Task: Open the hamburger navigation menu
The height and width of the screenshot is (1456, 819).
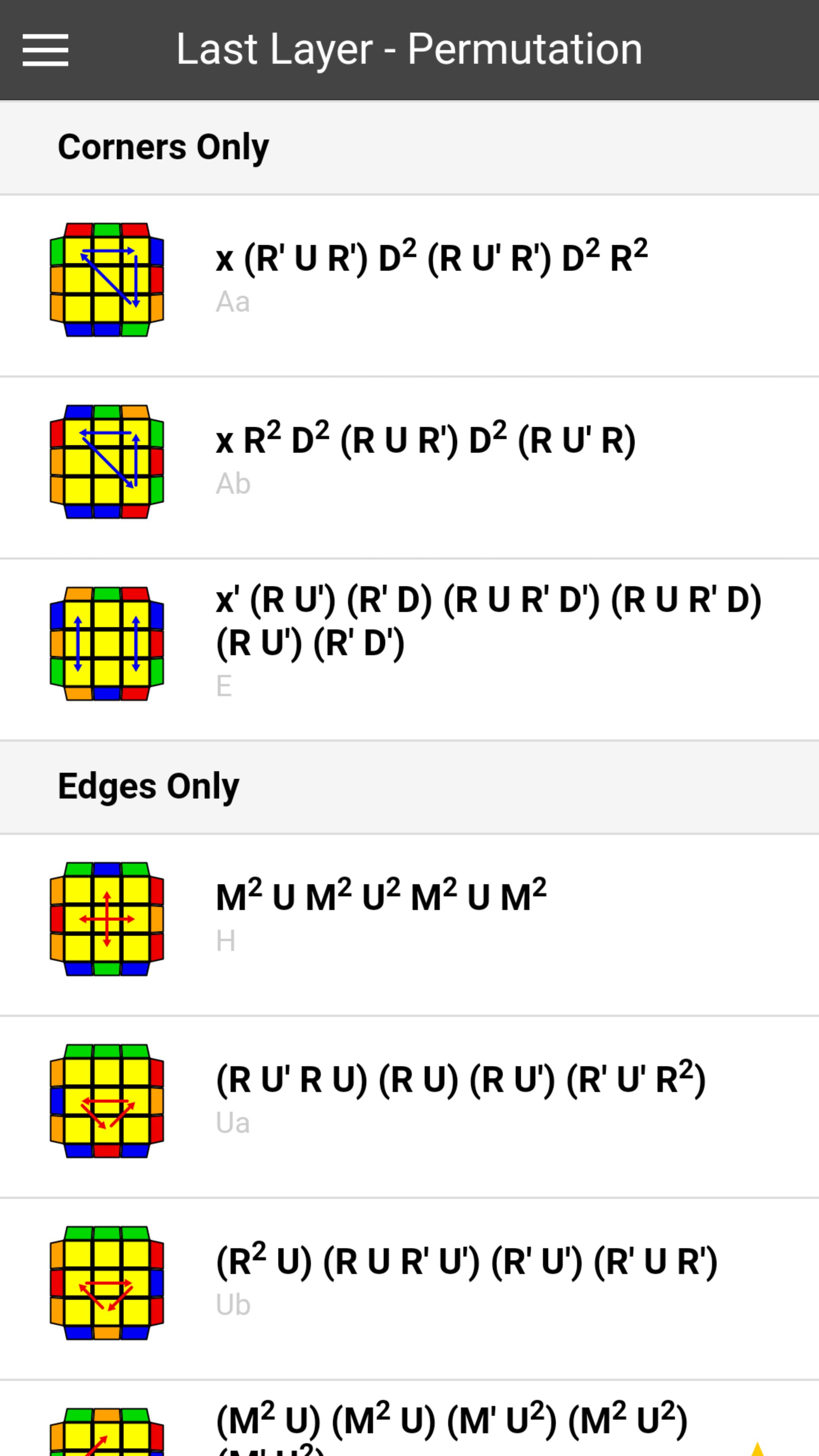Action: point(45,50)
